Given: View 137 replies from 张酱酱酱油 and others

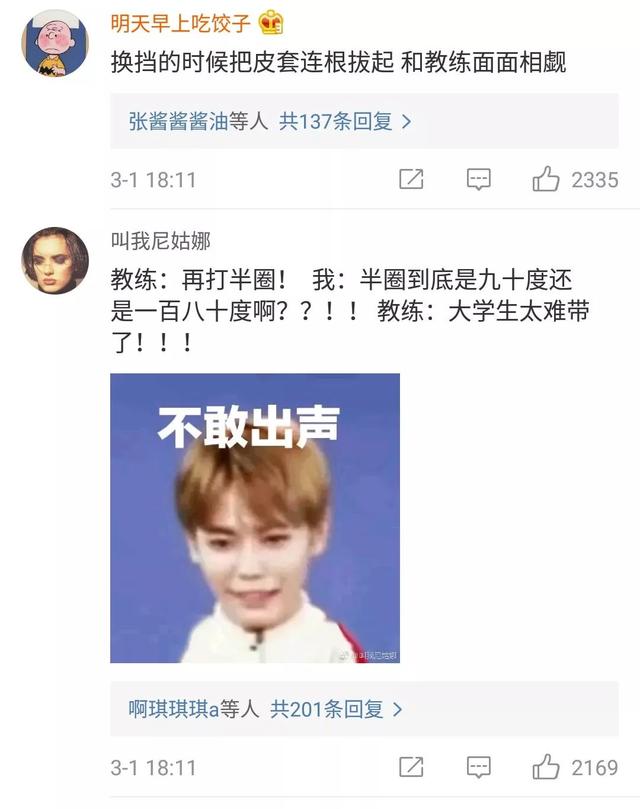Looking at the screenshot, I should click(270, 122).
